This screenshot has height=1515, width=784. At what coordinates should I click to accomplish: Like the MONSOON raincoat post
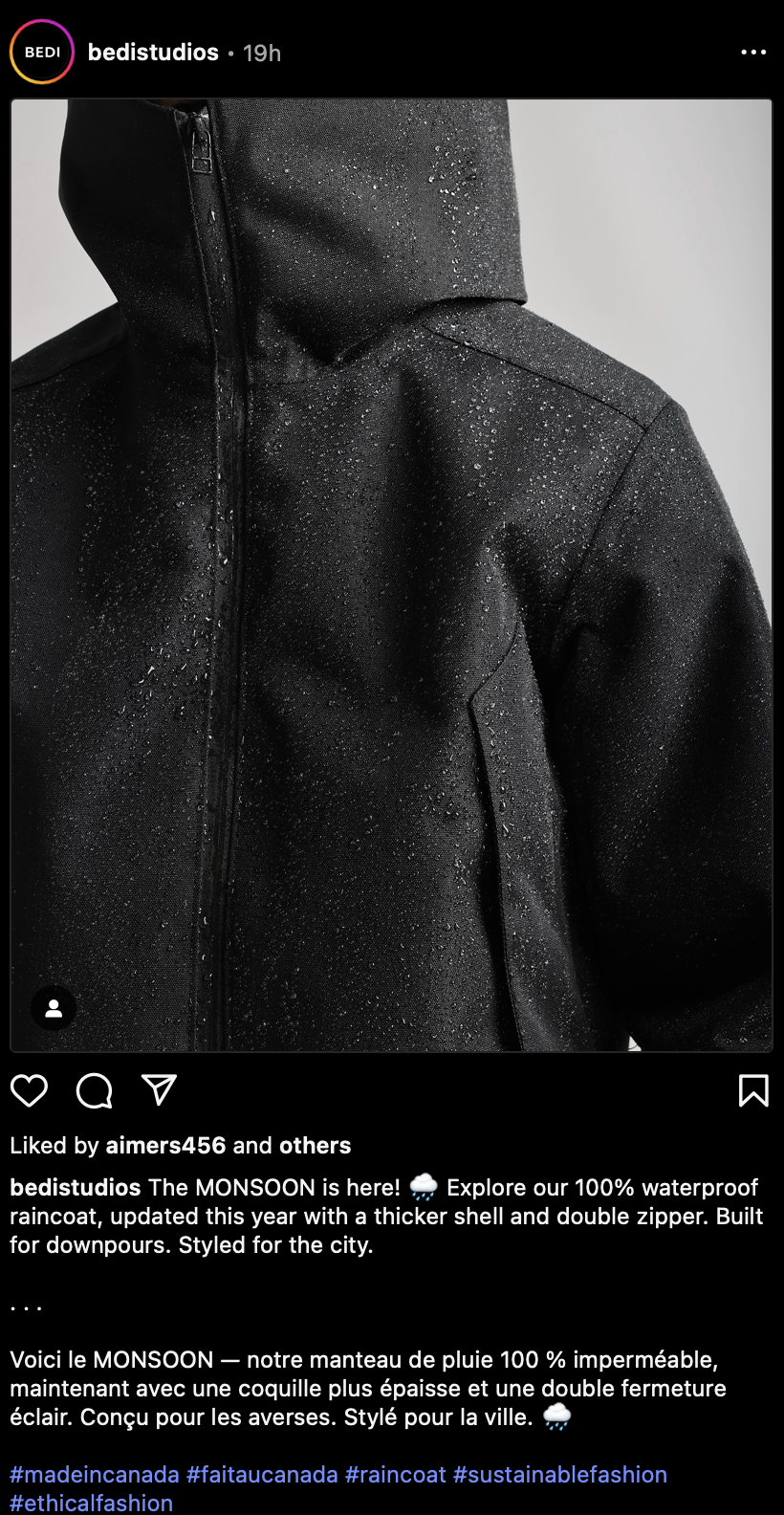point(29,1090)
